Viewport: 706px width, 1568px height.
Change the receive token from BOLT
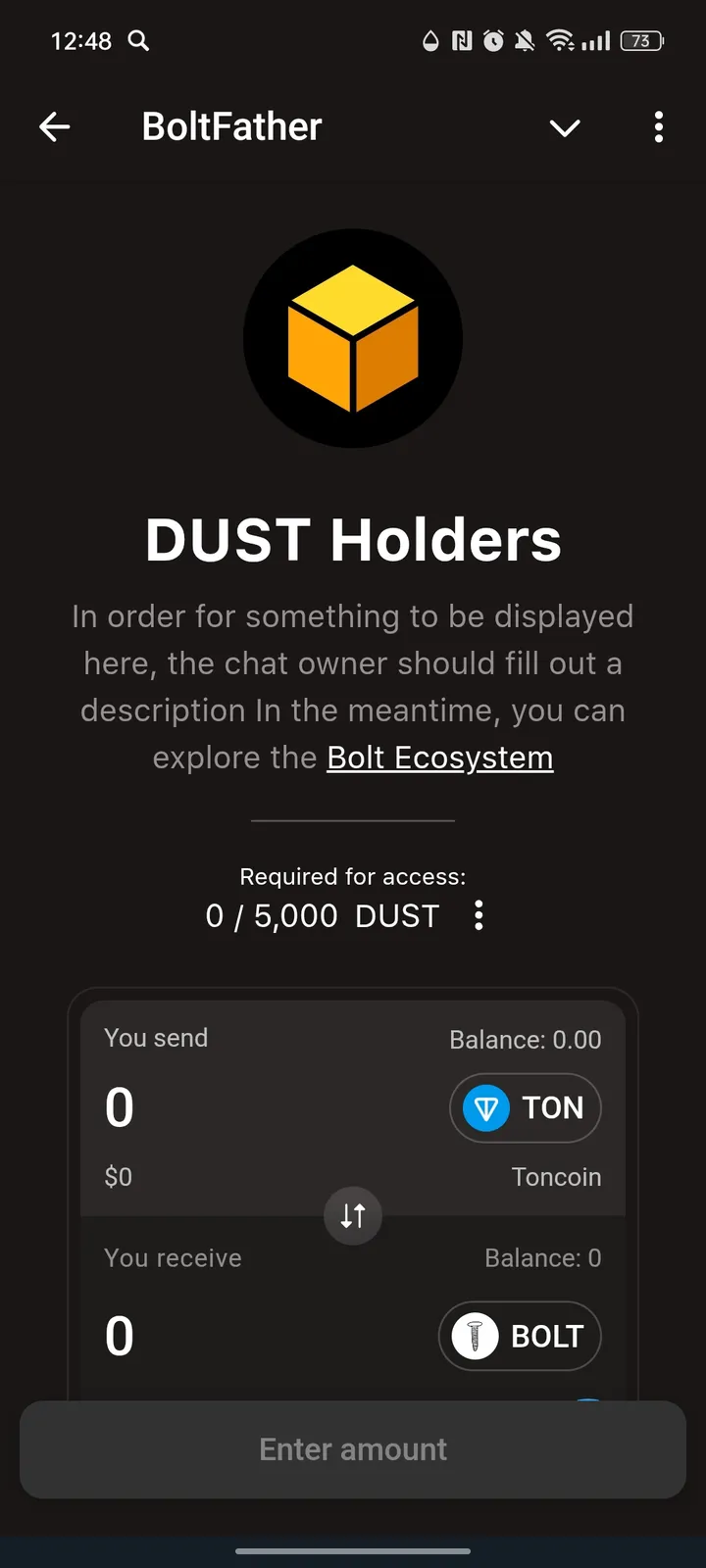tap(520, 1336)
